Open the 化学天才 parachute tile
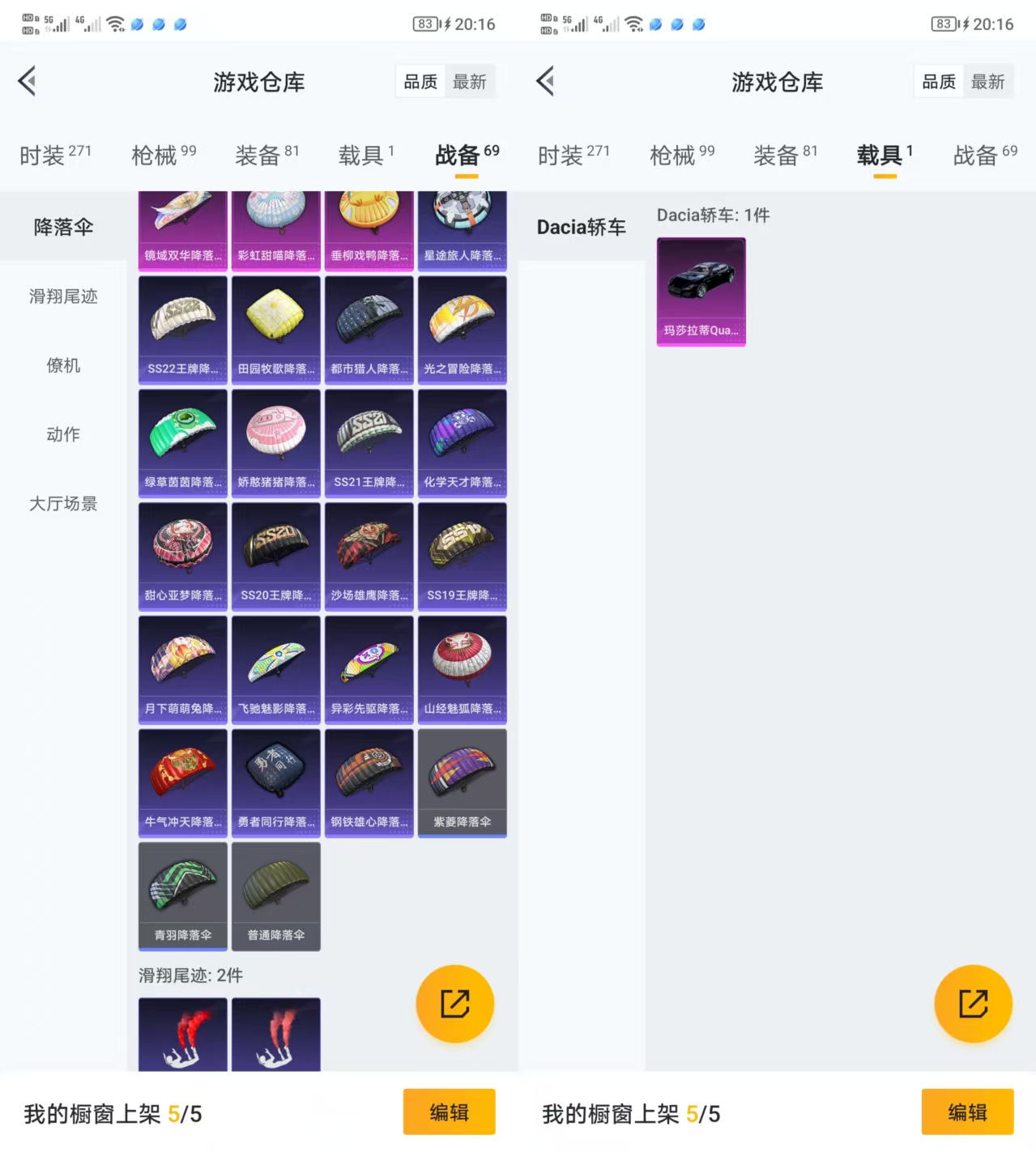The image size is (1036, 1152). pos(462,442)
